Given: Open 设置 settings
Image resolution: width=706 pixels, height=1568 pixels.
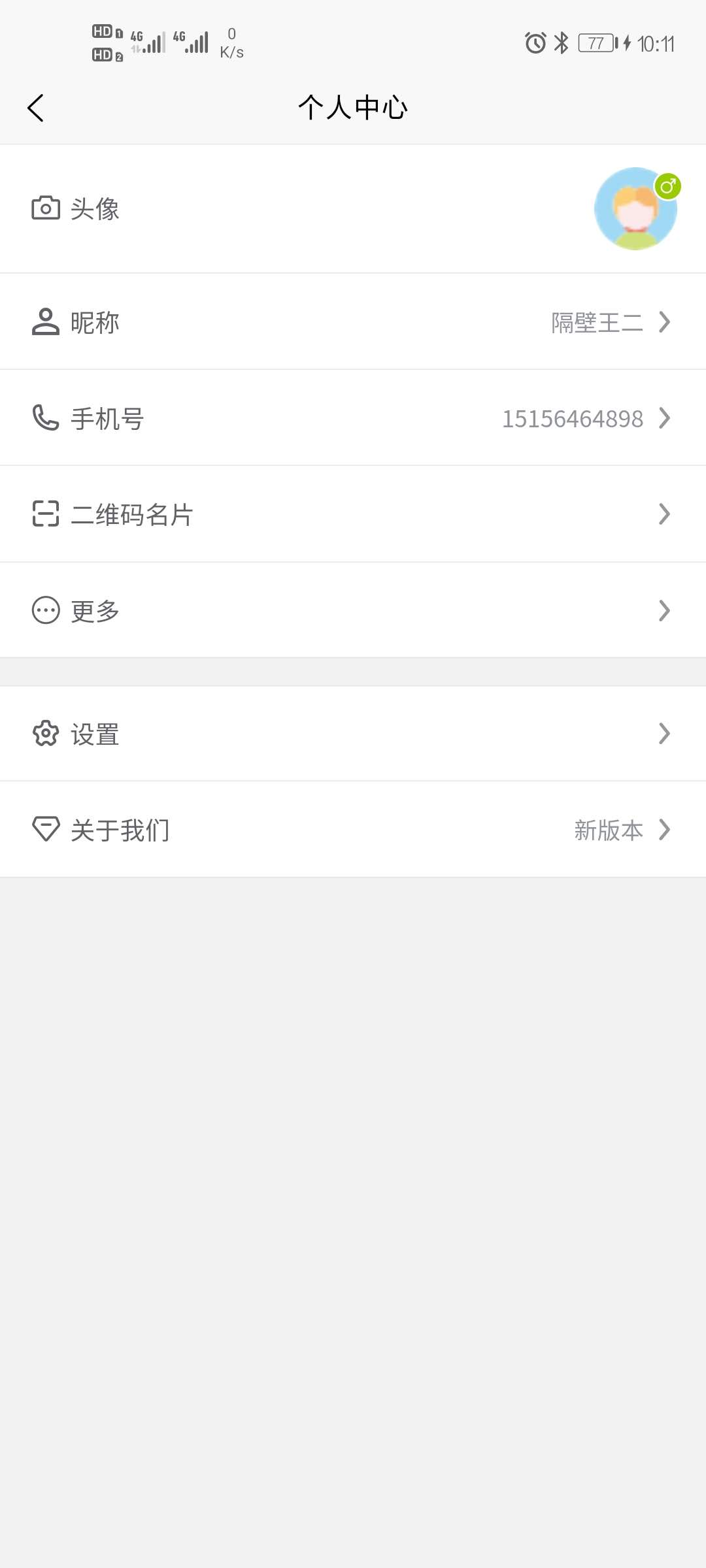Looking at the screenshot, I should 353,734.
